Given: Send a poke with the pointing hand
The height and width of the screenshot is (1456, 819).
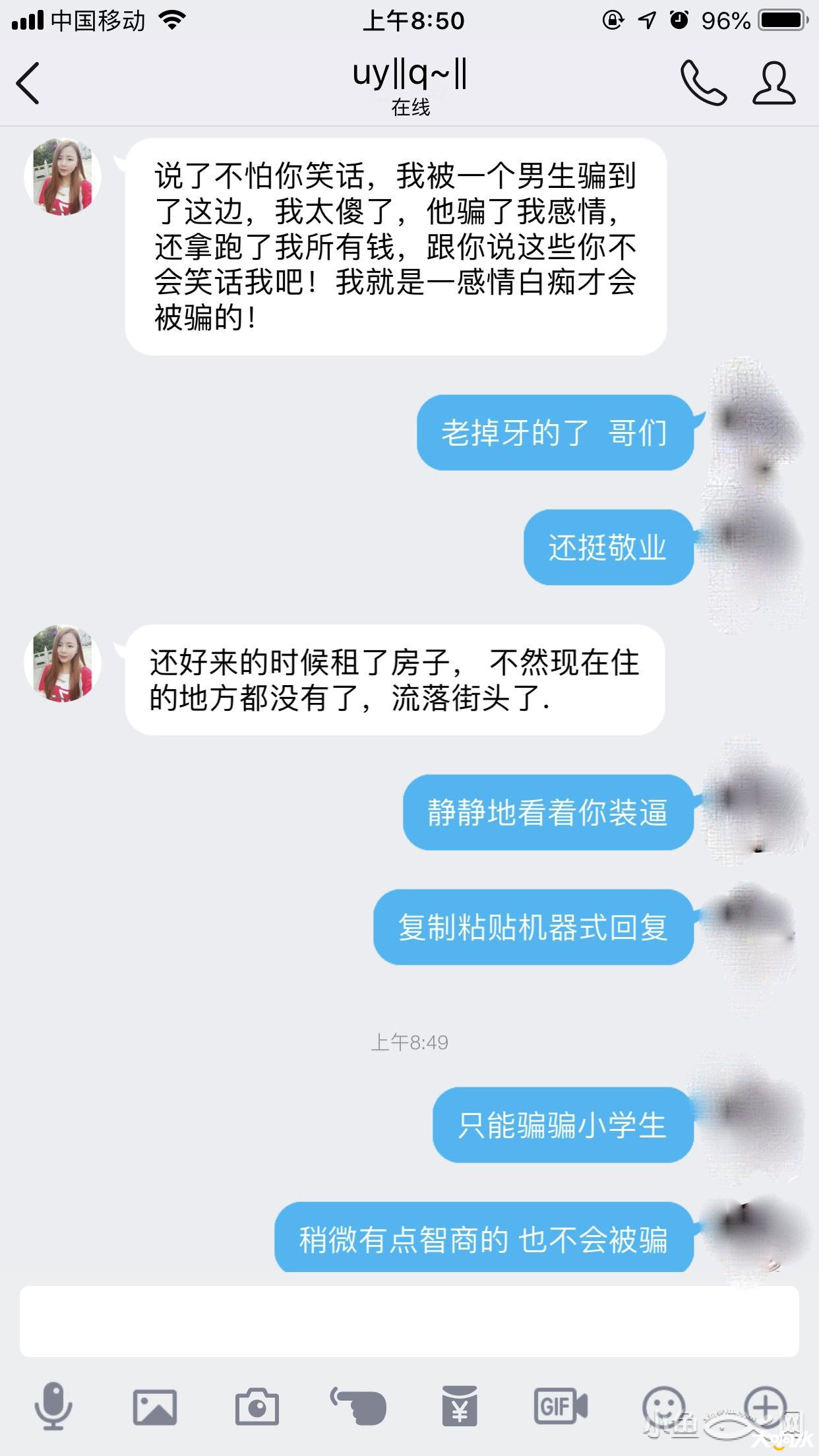Looking at the screenshot, I should pos(358,1407).
